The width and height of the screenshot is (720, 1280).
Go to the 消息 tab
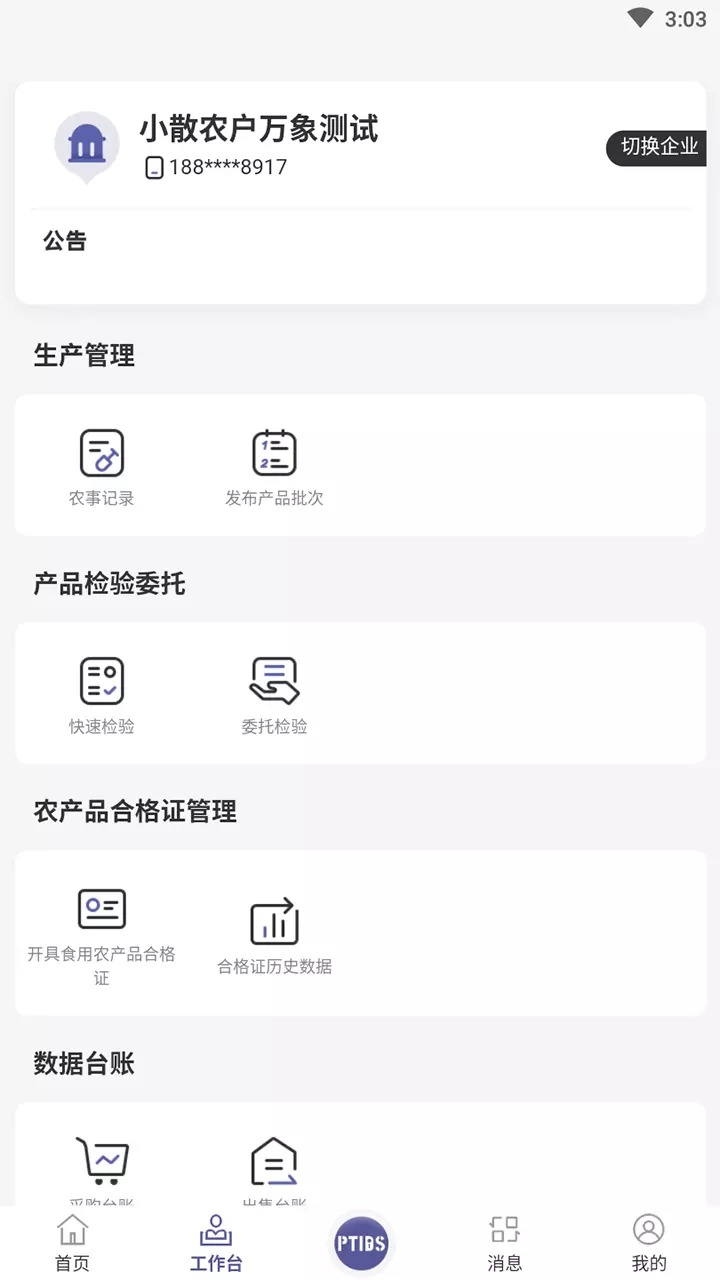(x=505, y=1244)
